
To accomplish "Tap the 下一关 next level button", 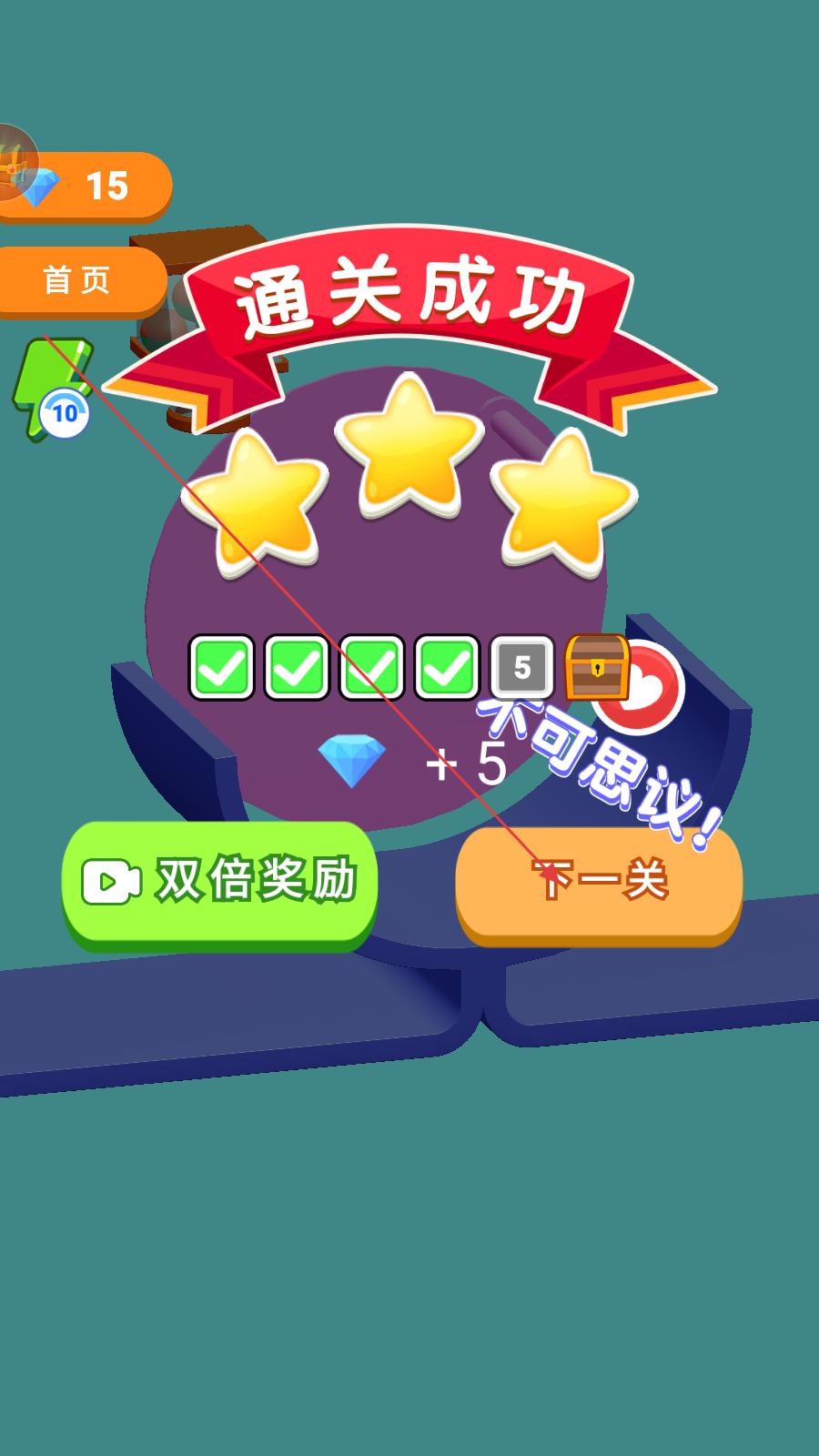I will (x=599, y=883).
